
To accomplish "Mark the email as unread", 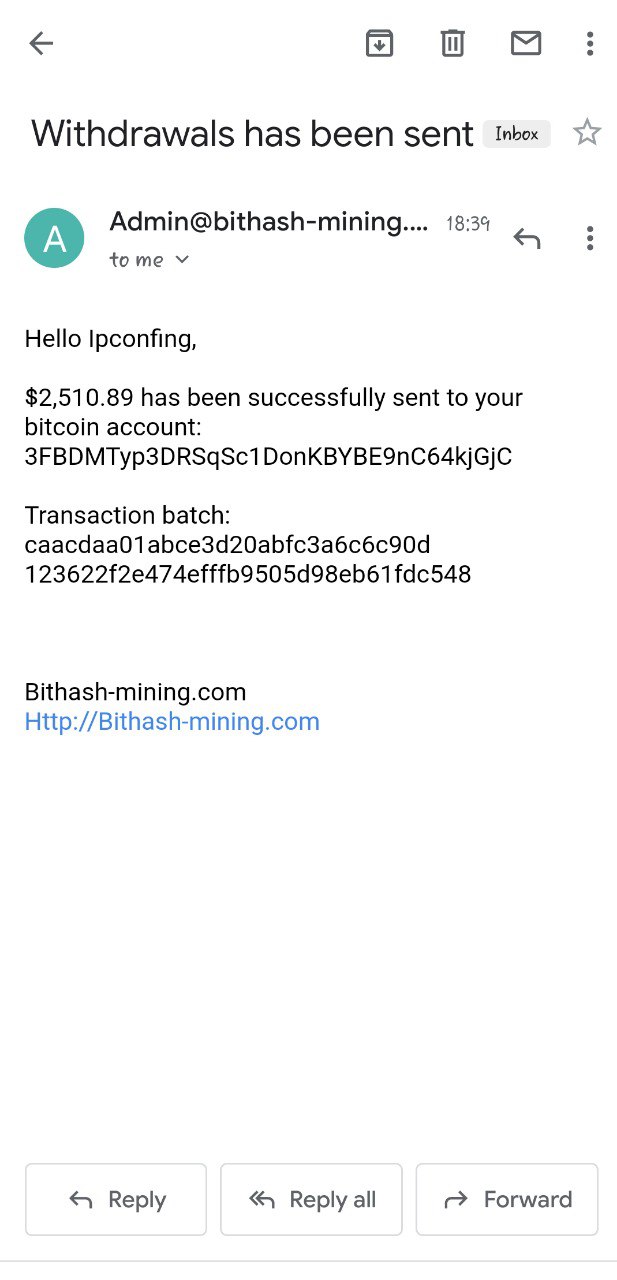I will coord(526,43).
